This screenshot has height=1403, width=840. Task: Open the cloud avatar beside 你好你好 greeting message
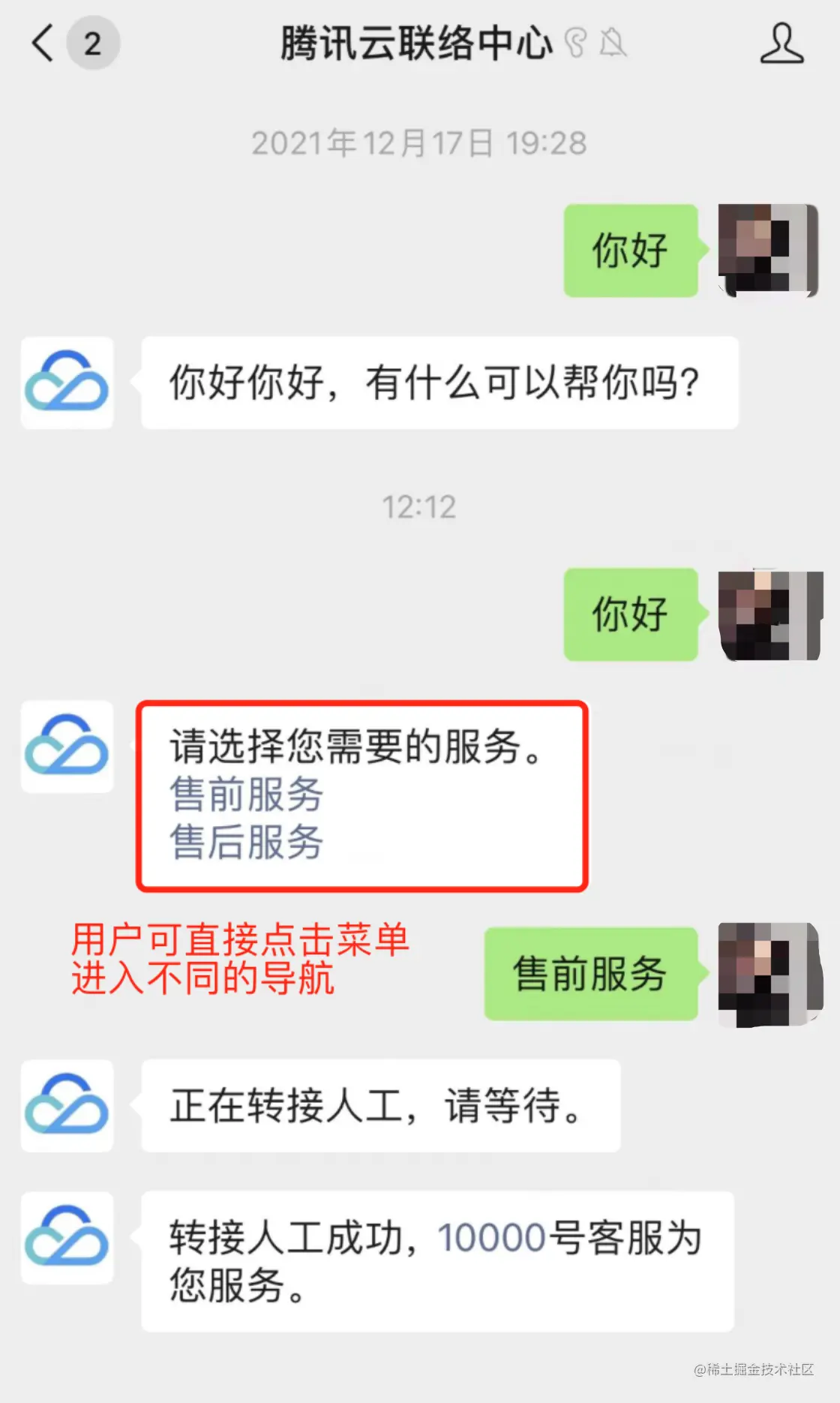67,383
